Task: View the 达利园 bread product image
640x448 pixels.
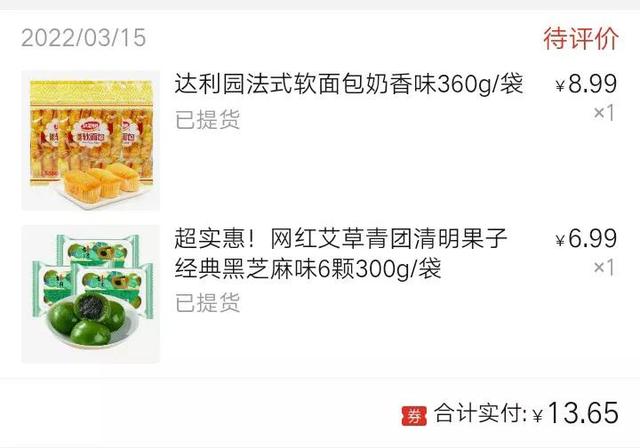Action: pos(90,139)
